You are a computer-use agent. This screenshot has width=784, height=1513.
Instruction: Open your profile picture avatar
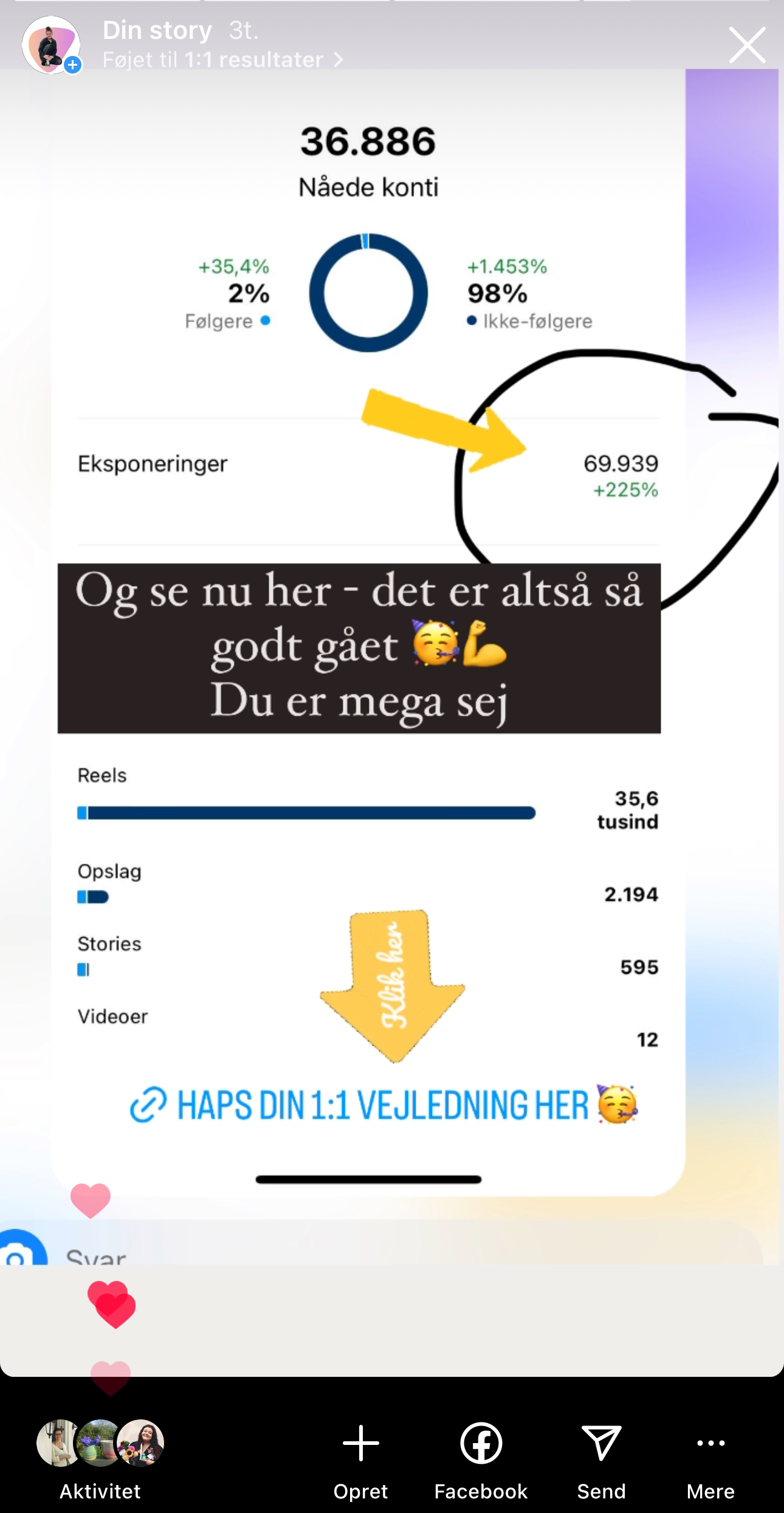(x=51, y=45)
